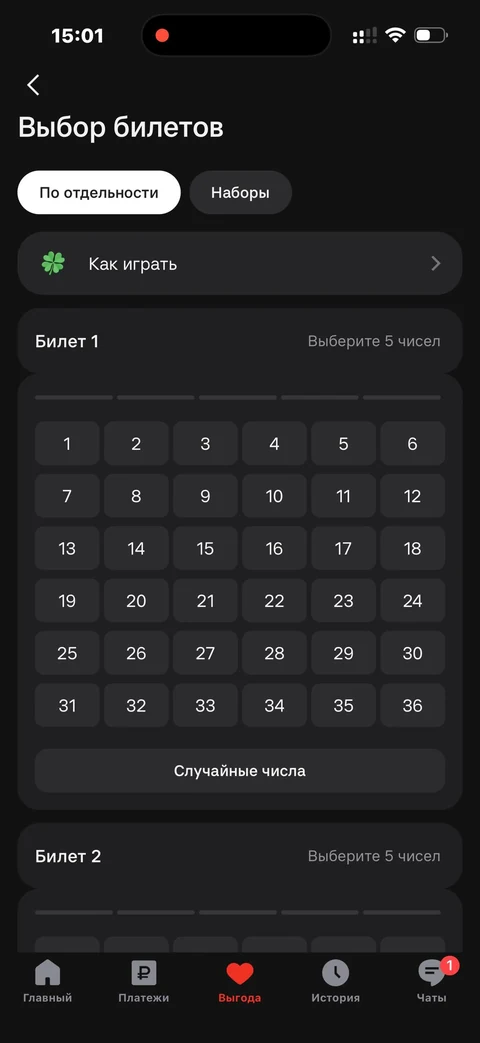480x1043 pixels.
Task: Go back using the top arrow
Action: [x=33, y=85]
